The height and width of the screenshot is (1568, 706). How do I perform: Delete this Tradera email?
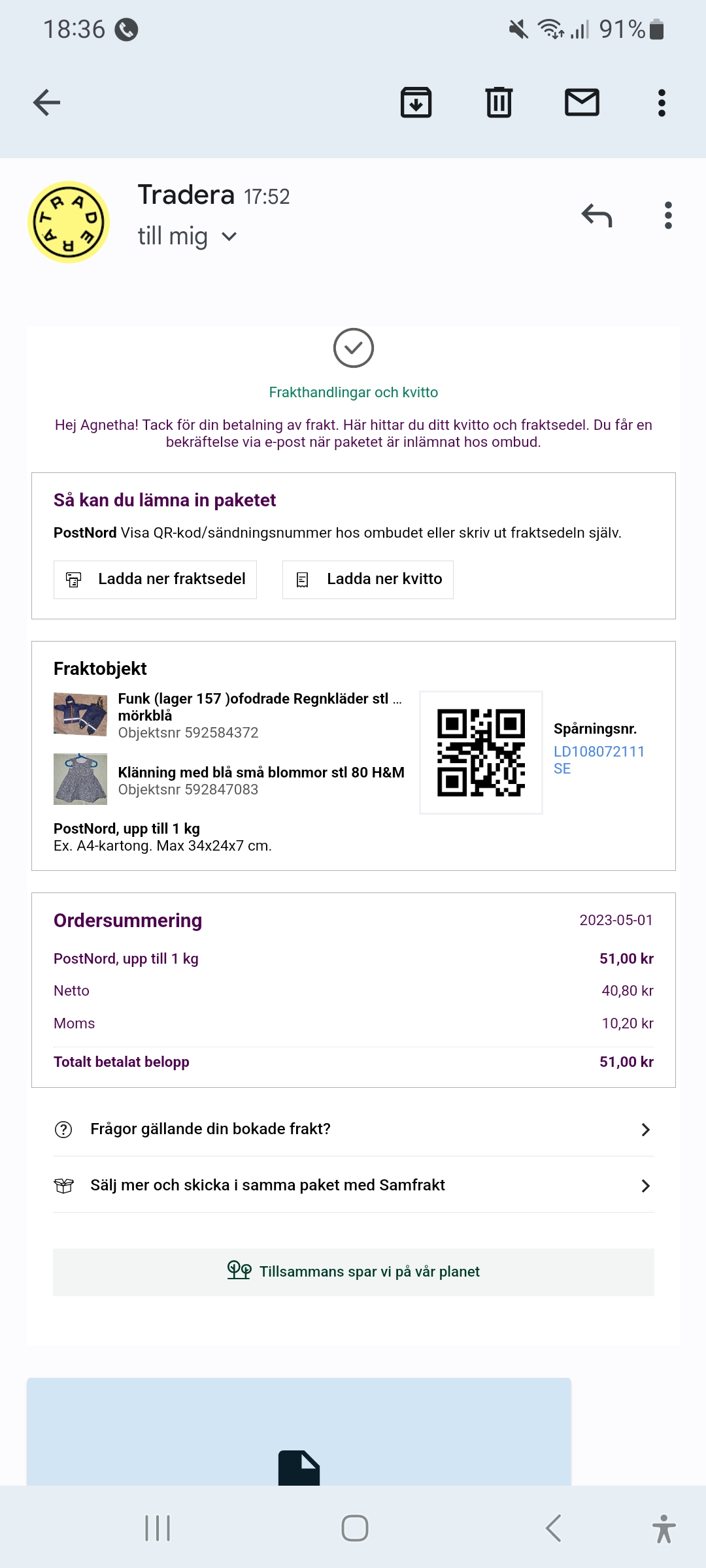pos(499,103)
